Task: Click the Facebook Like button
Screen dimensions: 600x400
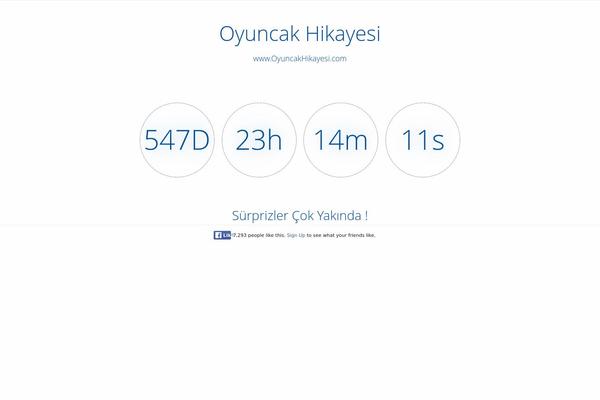Action: (222, 235)
